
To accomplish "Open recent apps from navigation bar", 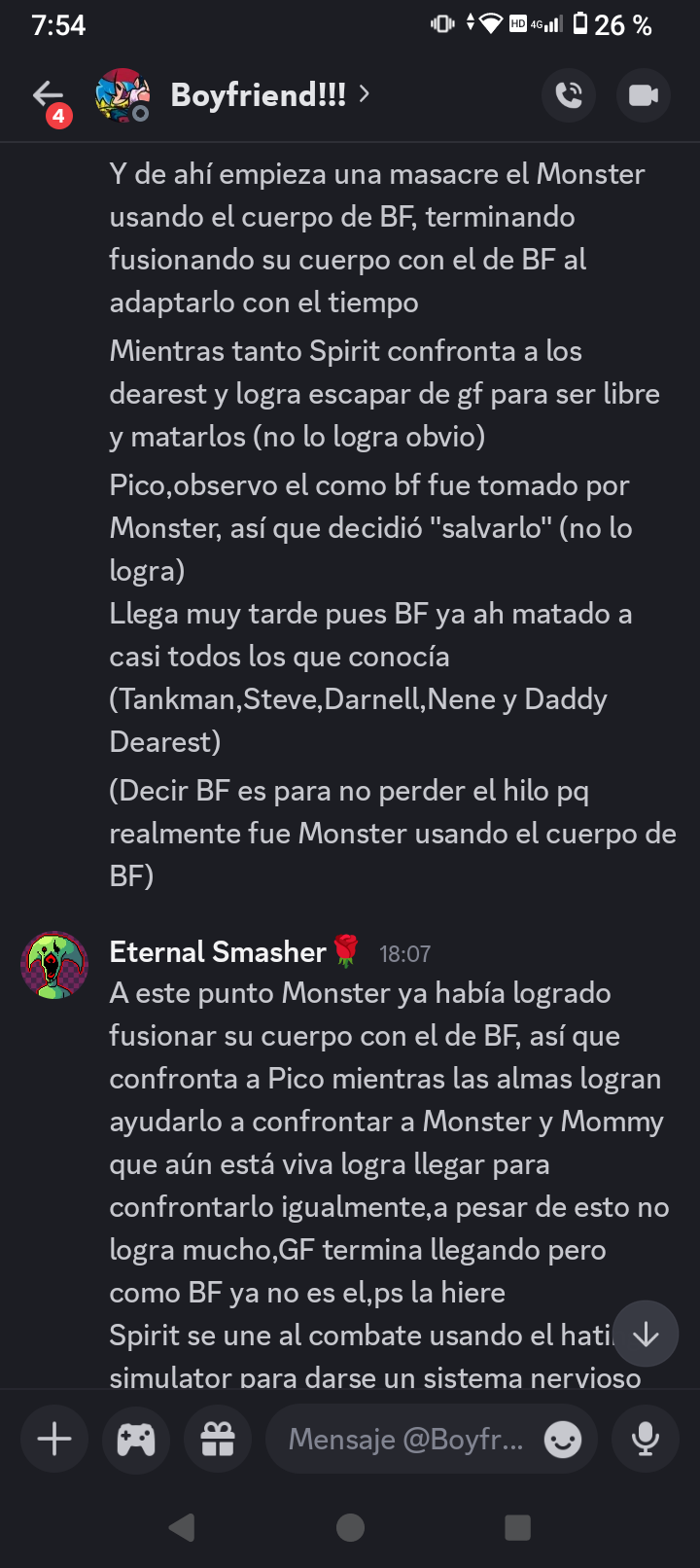I will (518, 1527).
